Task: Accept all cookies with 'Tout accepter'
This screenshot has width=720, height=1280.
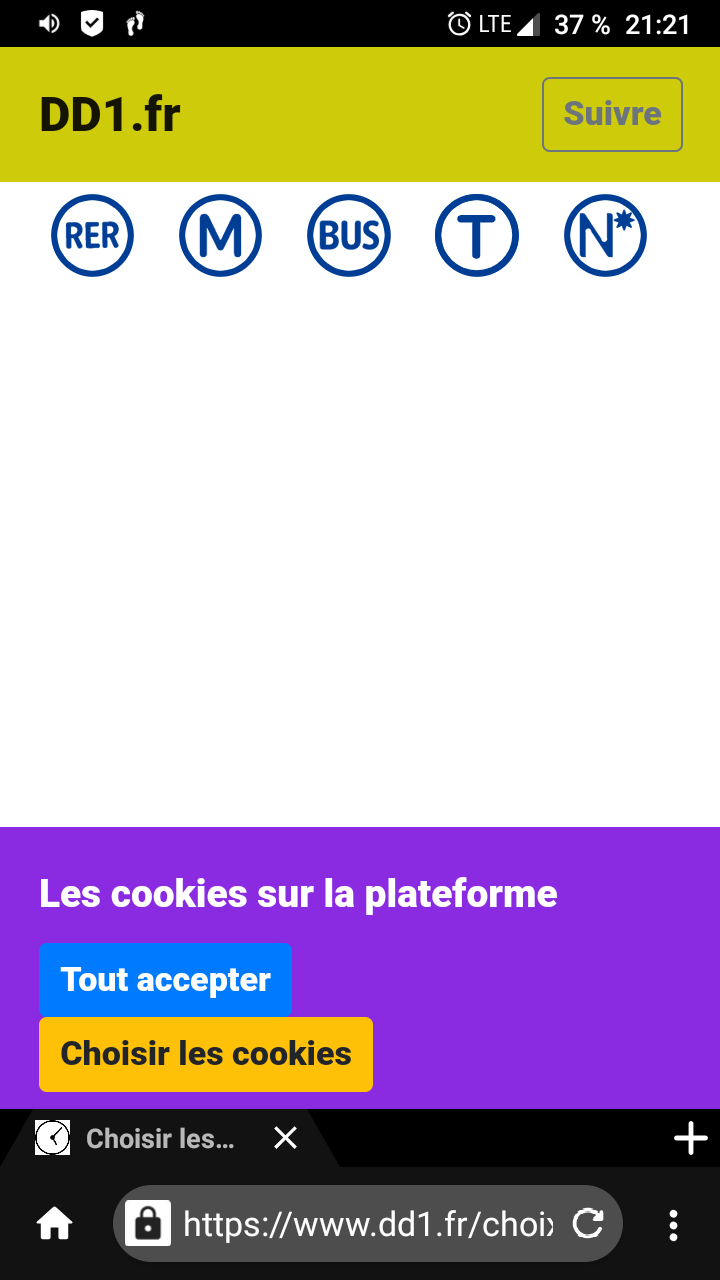Action: point(165,979)
